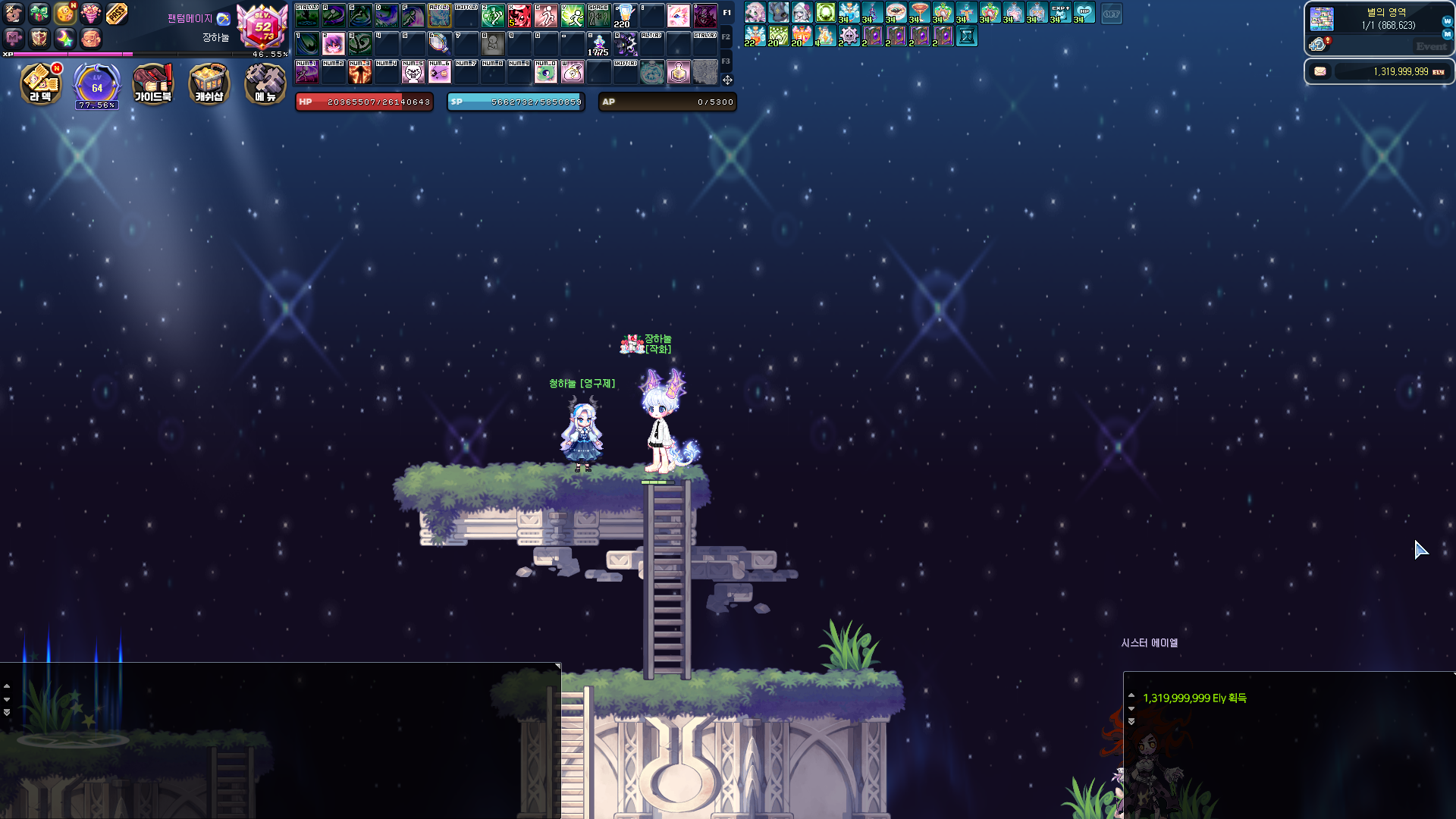Open the 캐쉬샵 cash shop
This screenshot has height=819, width=1456.
tap(209, 83)
